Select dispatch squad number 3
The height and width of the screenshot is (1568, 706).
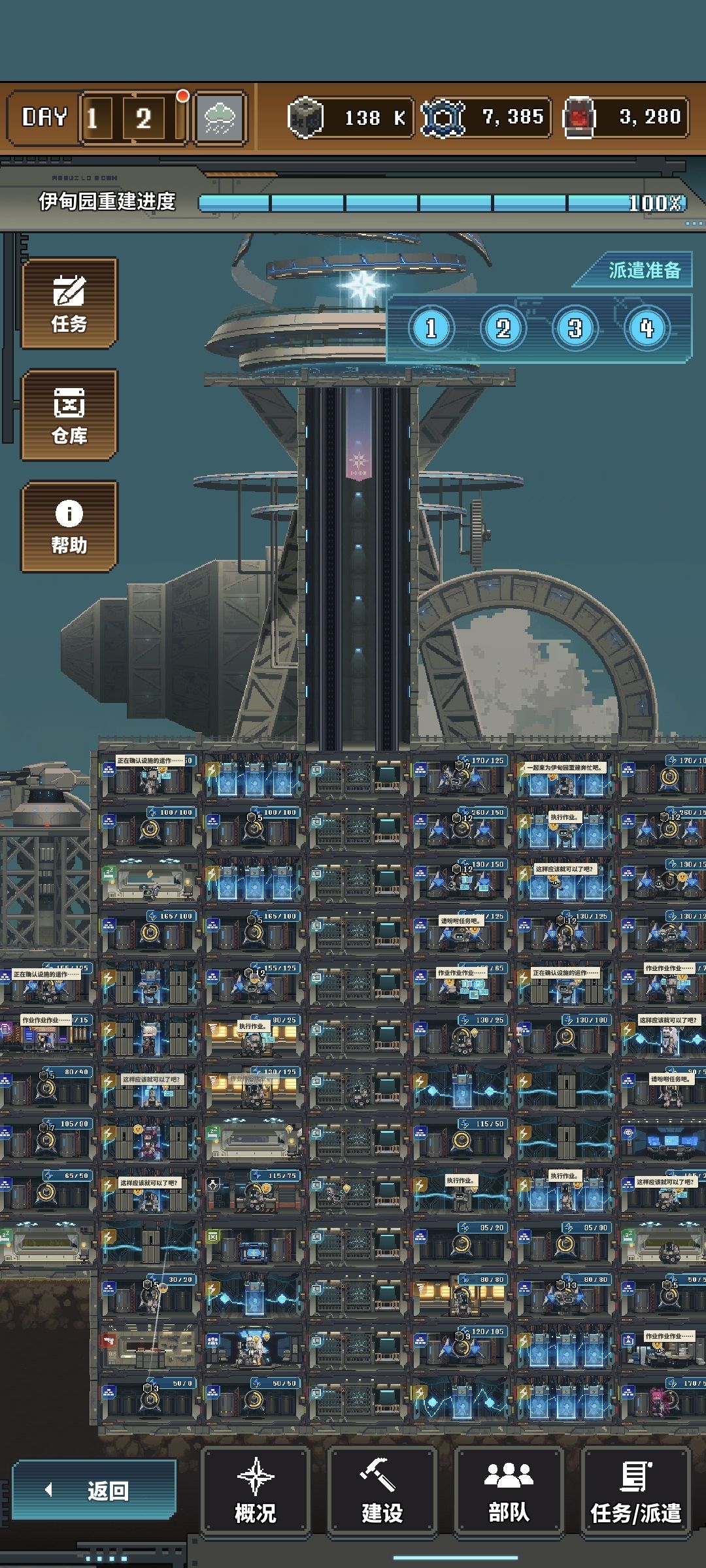tap(575, 328)
